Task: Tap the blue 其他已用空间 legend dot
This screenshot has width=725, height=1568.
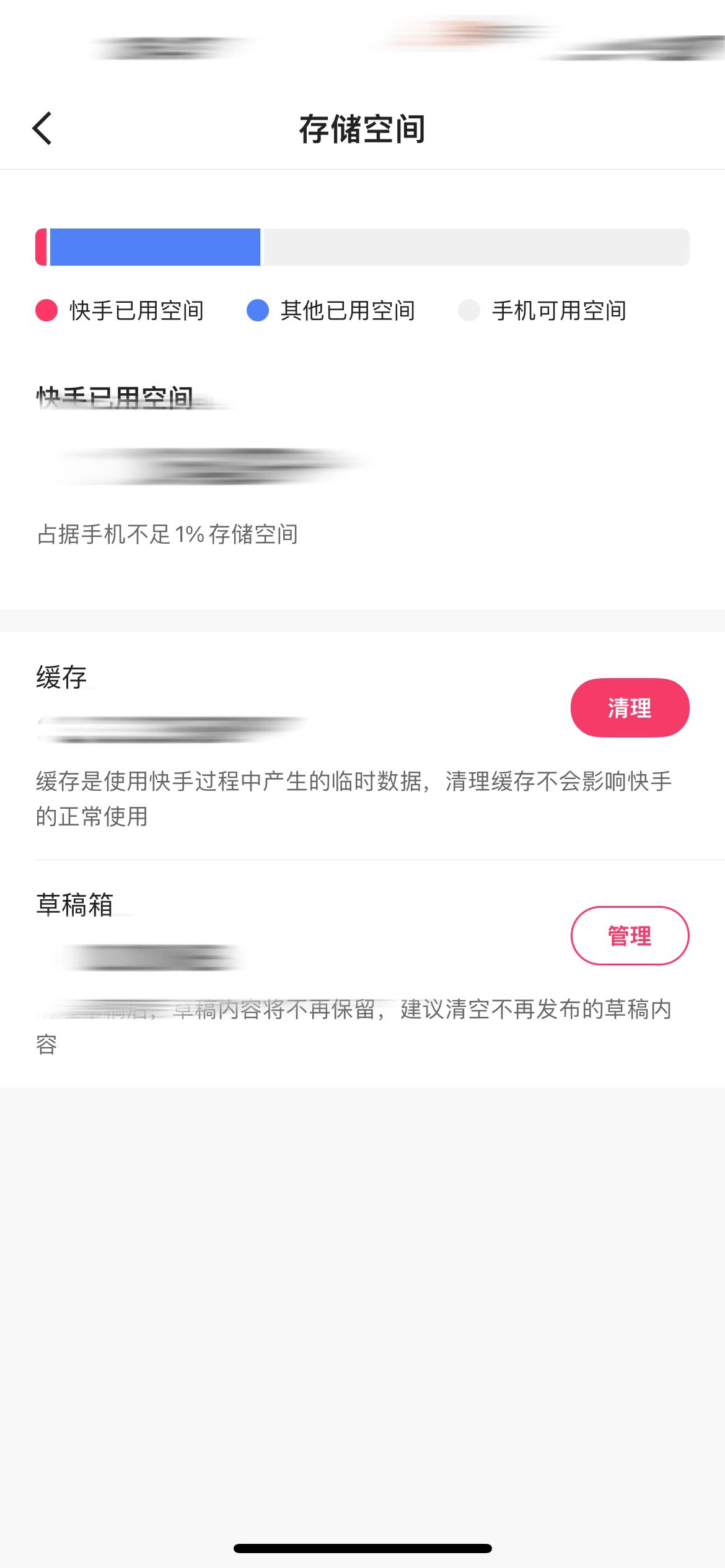Action: click(258, 311)
